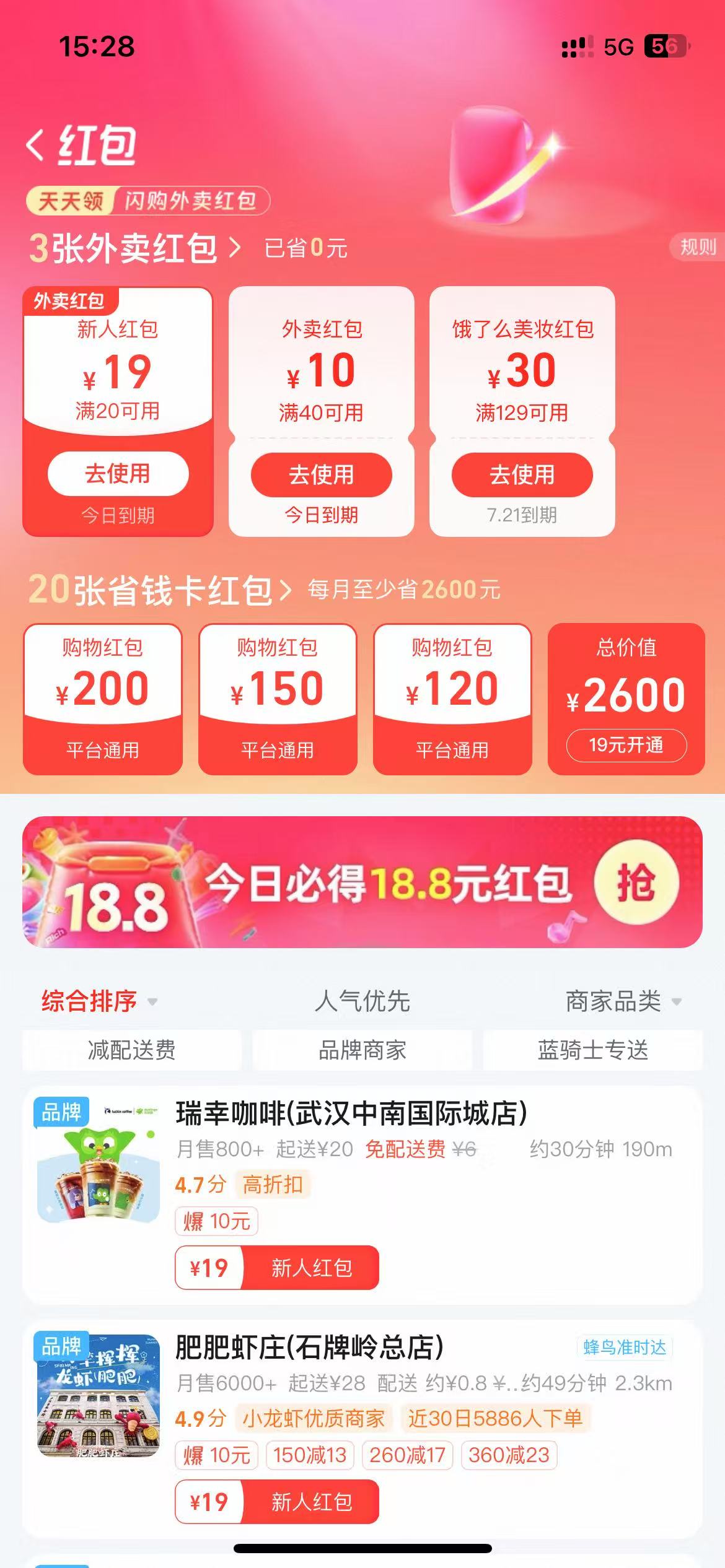The height and width of the screenshot is (1568, 725).
Task: Tap 去使用 on the ¥10 外卖红包
Action: tap(321, 475)
